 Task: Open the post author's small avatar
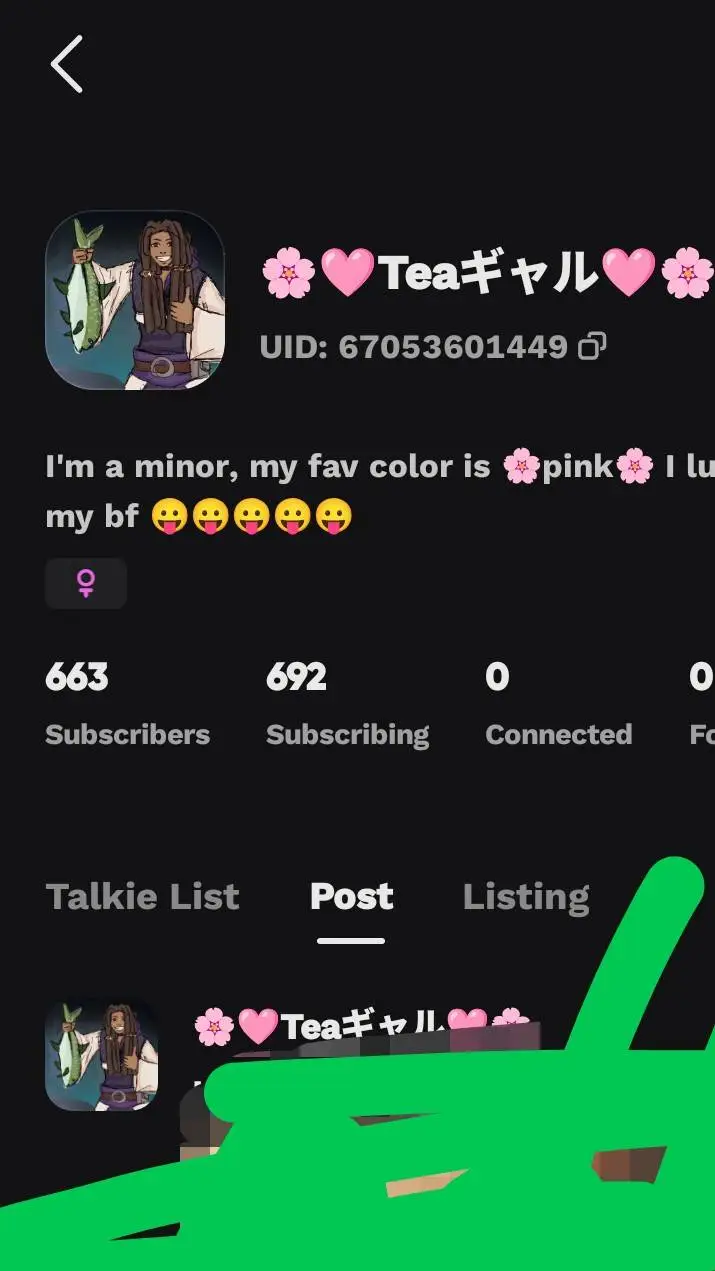(x=102, y=1054)
